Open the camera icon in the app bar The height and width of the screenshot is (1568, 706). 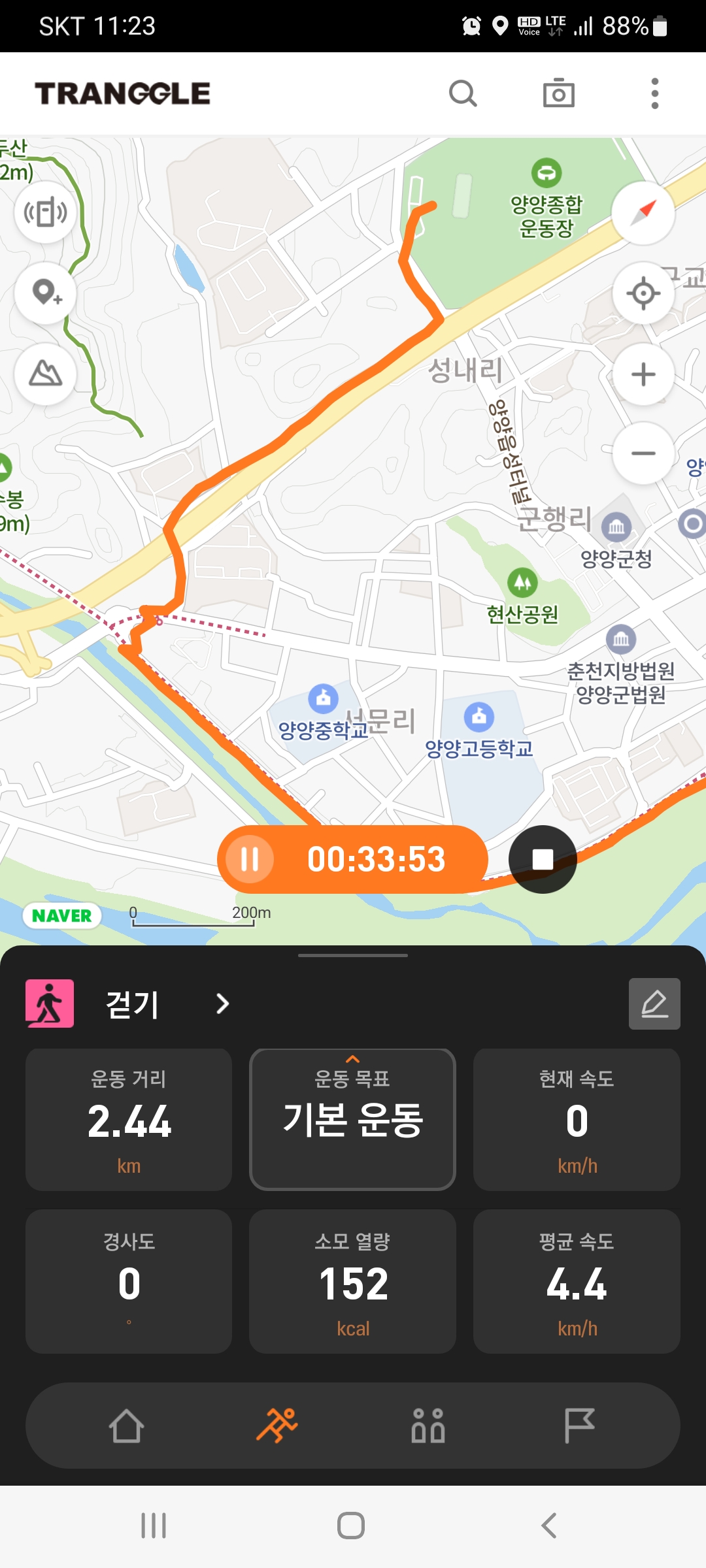(558, 93)
